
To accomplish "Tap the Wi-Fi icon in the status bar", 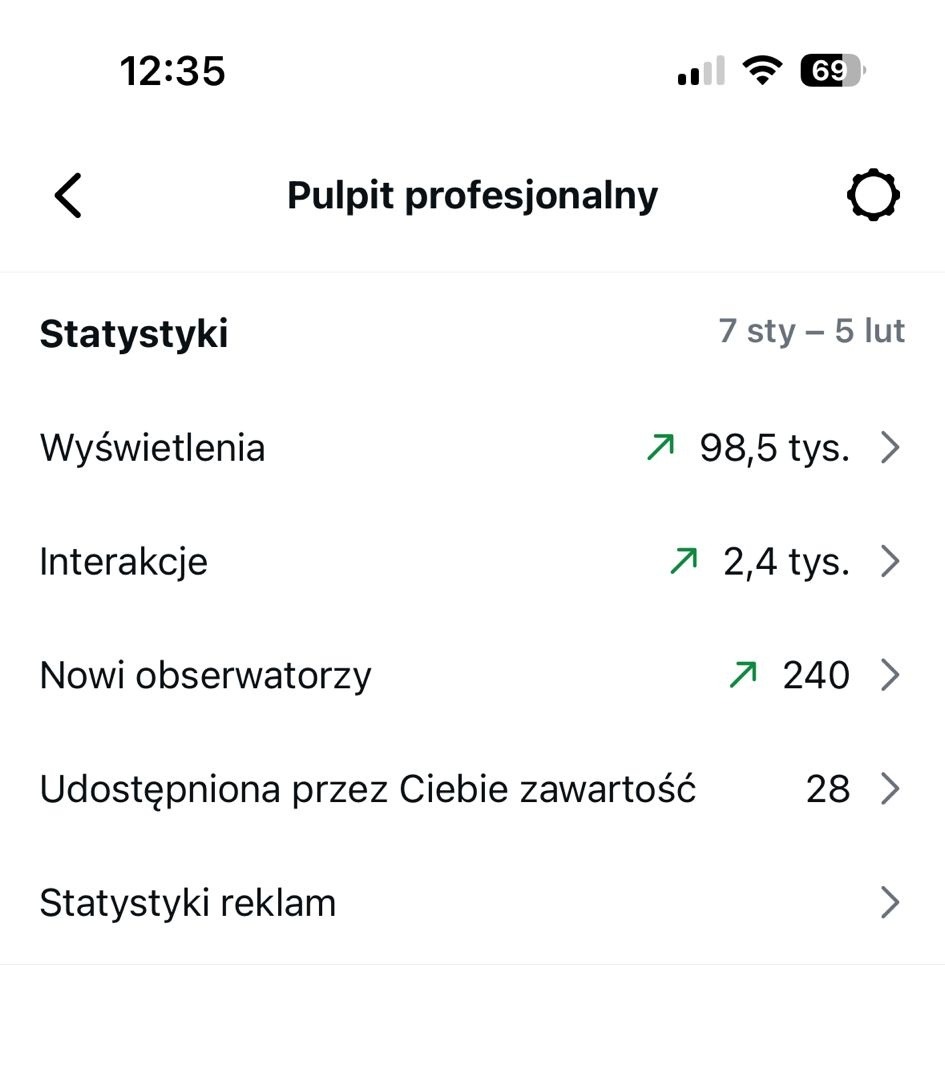I will (763, 70).
